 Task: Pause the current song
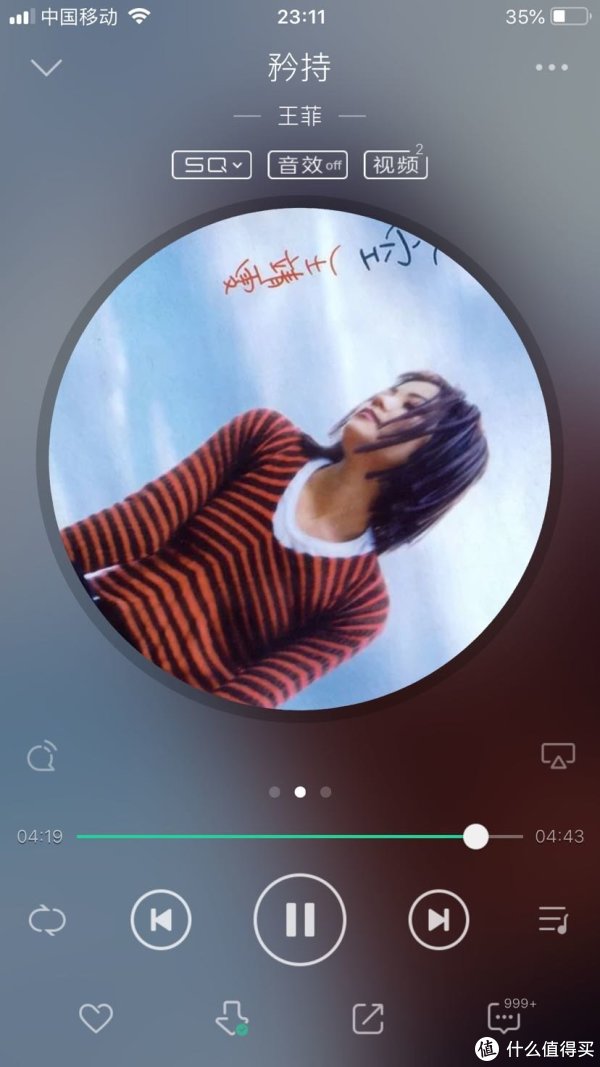[300, 920]
